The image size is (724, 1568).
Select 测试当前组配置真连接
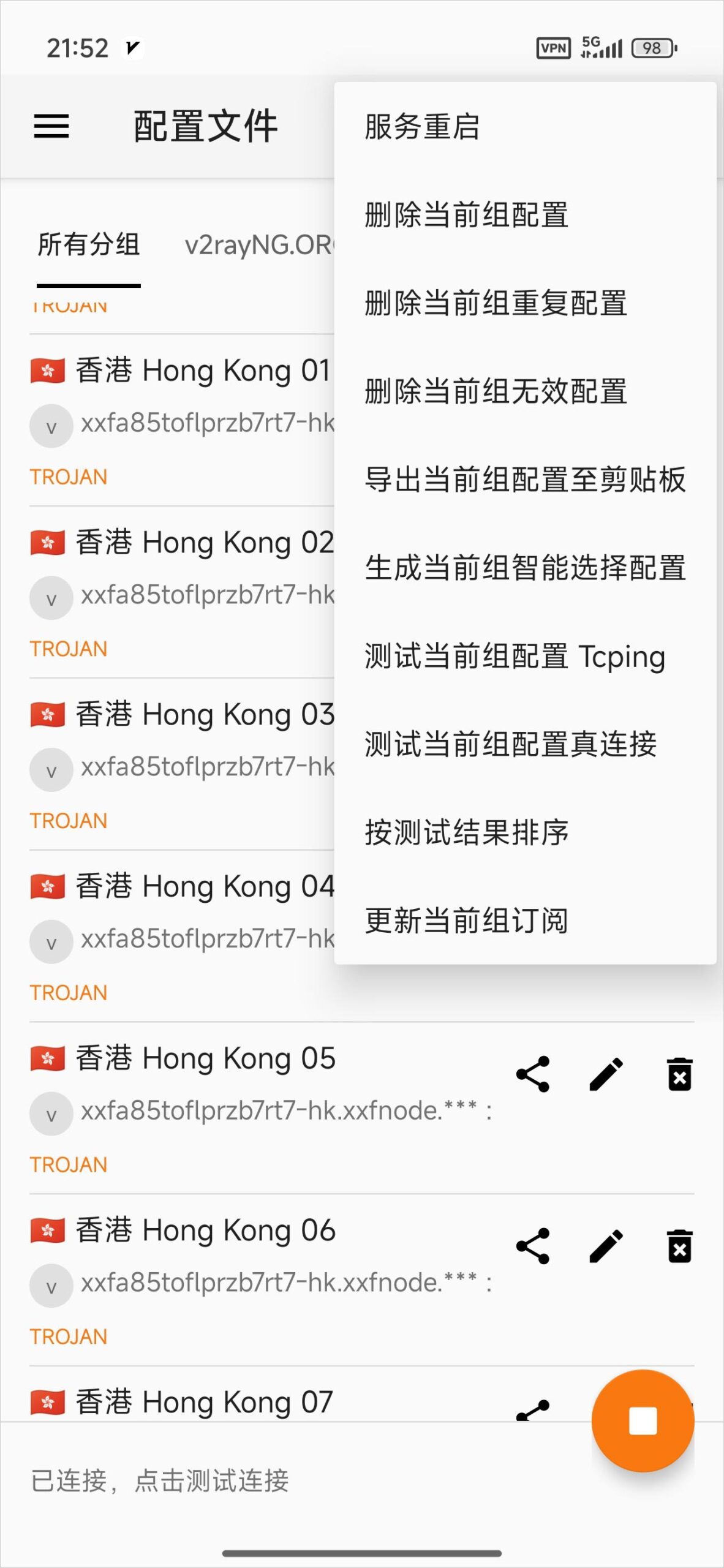tap(510, 744)
